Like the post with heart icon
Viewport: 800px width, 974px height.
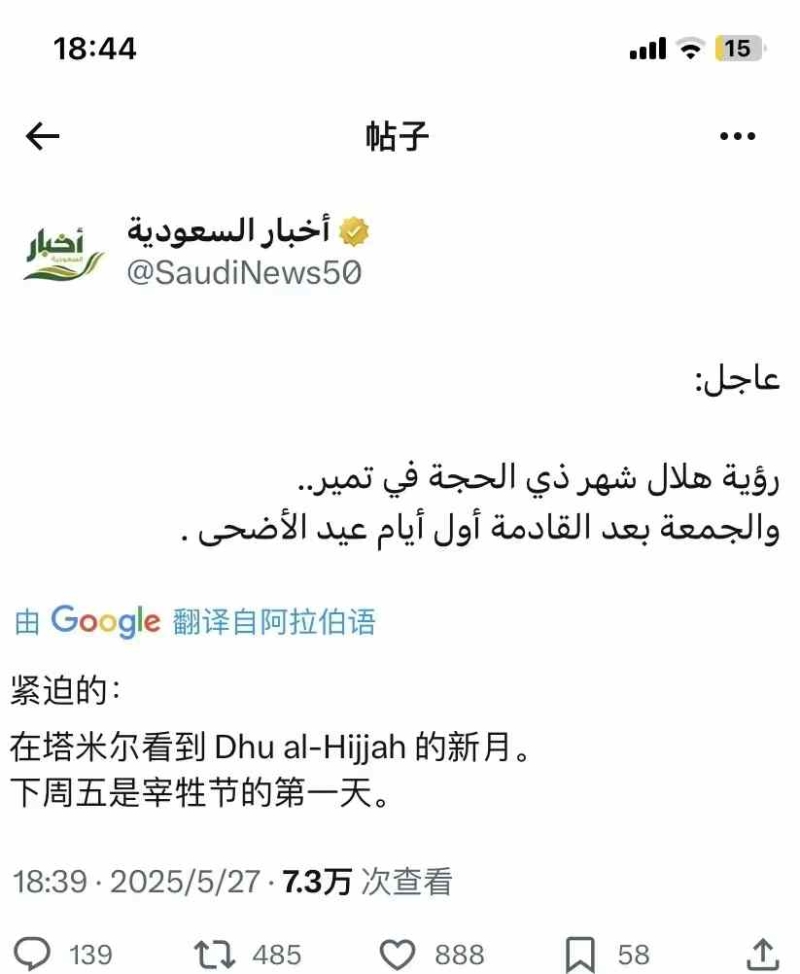coord(399,952)
